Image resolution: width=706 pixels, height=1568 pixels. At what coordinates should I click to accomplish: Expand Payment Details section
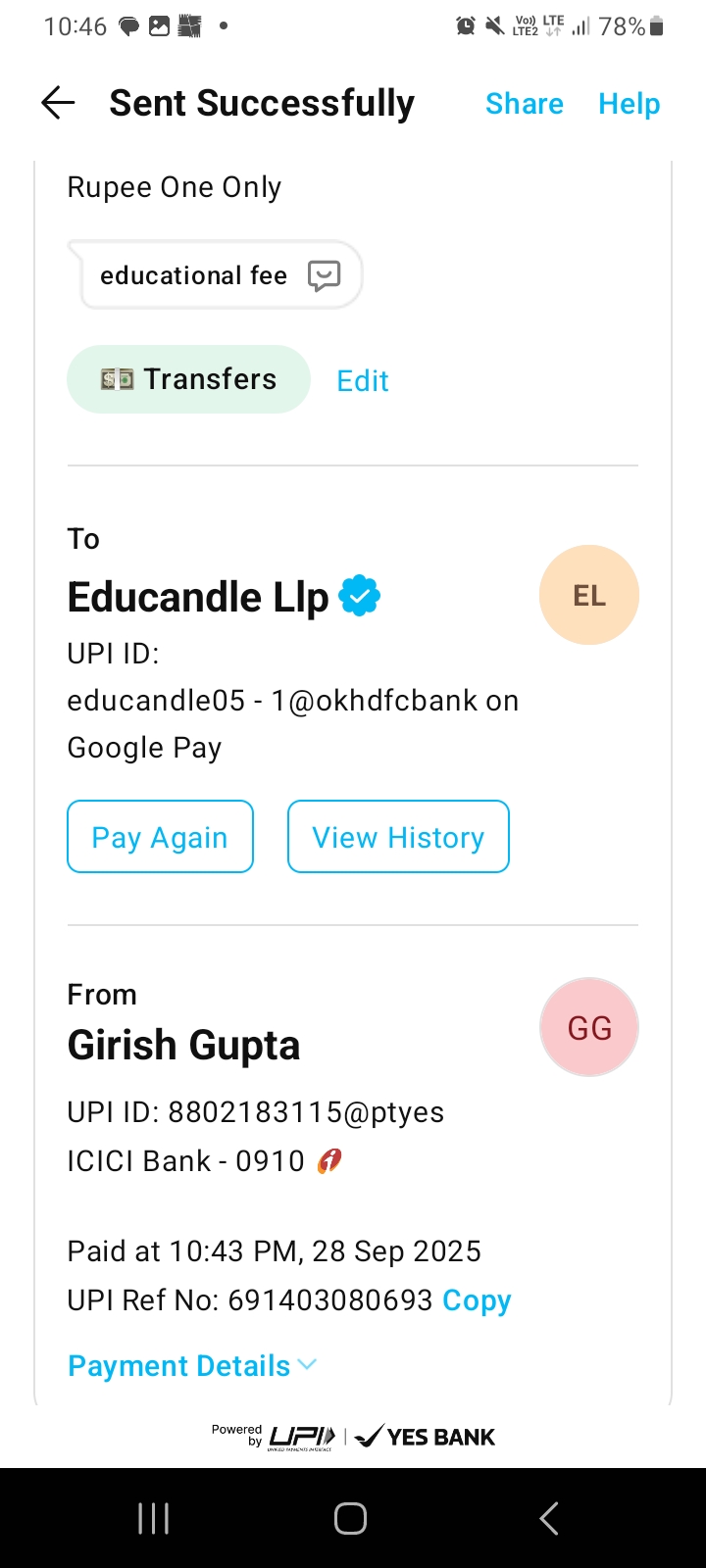tap(192, 1365)
